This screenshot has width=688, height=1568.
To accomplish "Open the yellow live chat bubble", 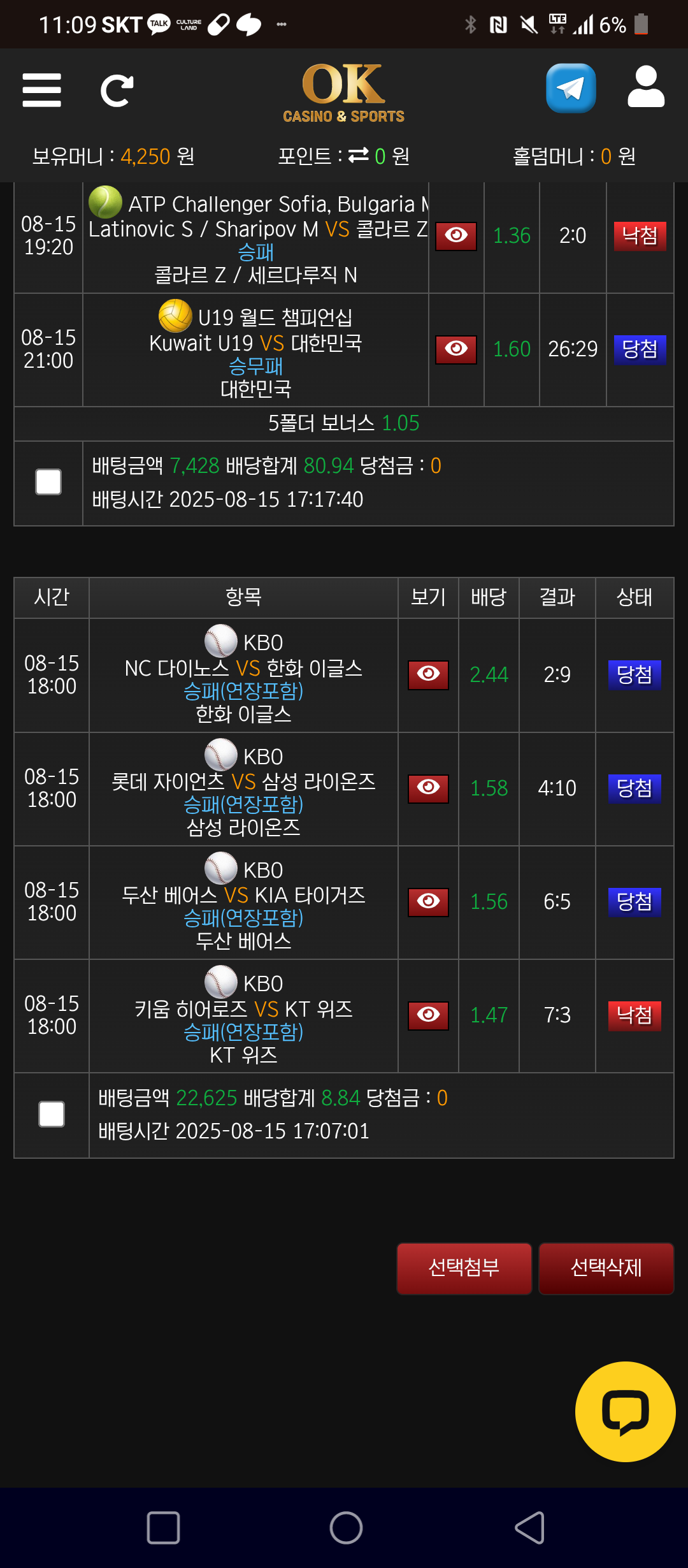I will [625, 1411].
